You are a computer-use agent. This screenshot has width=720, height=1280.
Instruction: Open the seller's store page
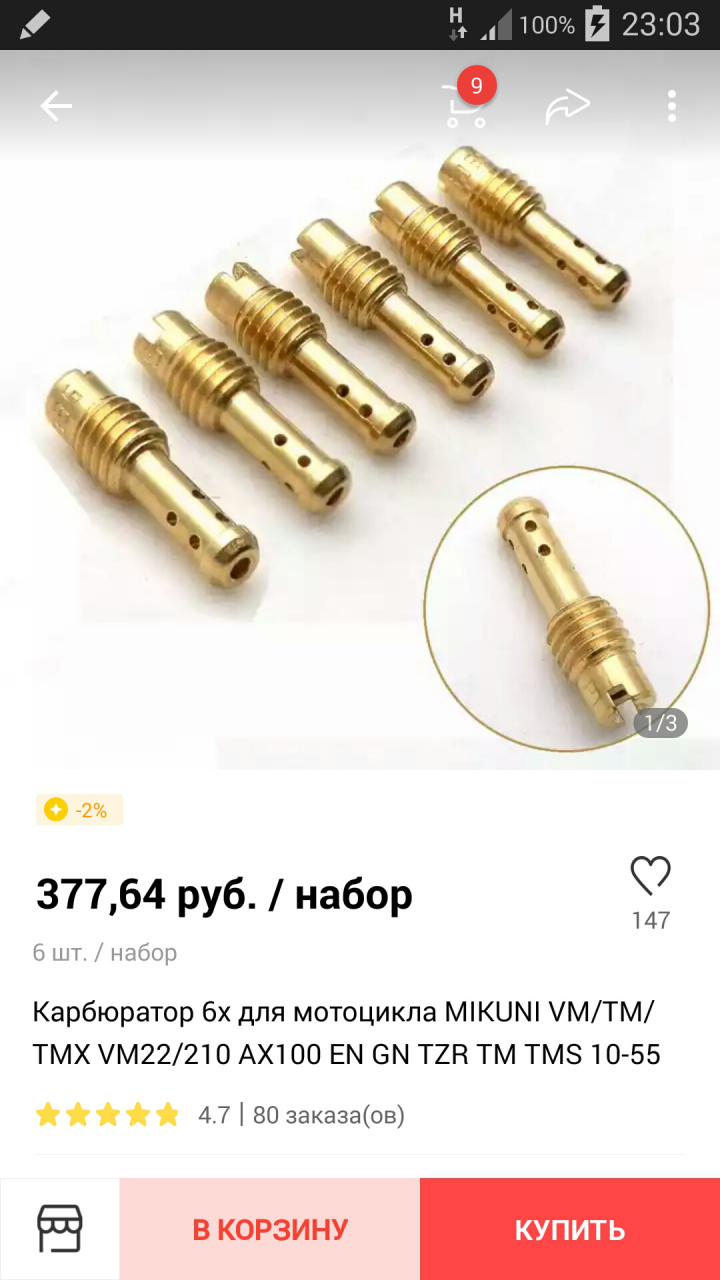tap(60, 1229)
